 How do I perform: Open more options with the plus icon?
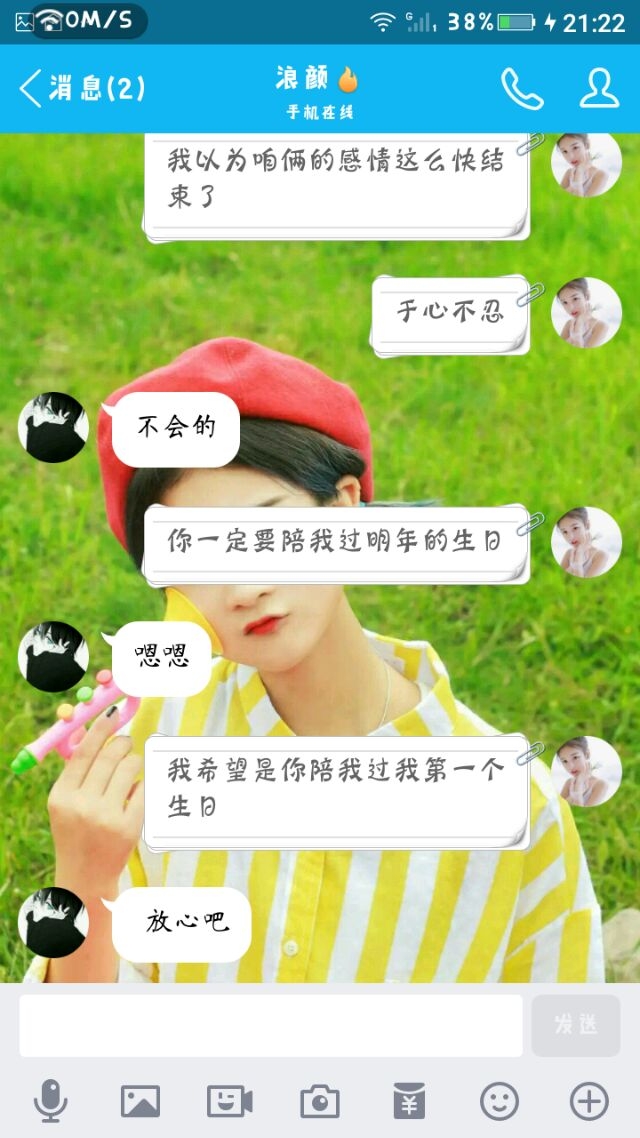[x=589, y=1101]
